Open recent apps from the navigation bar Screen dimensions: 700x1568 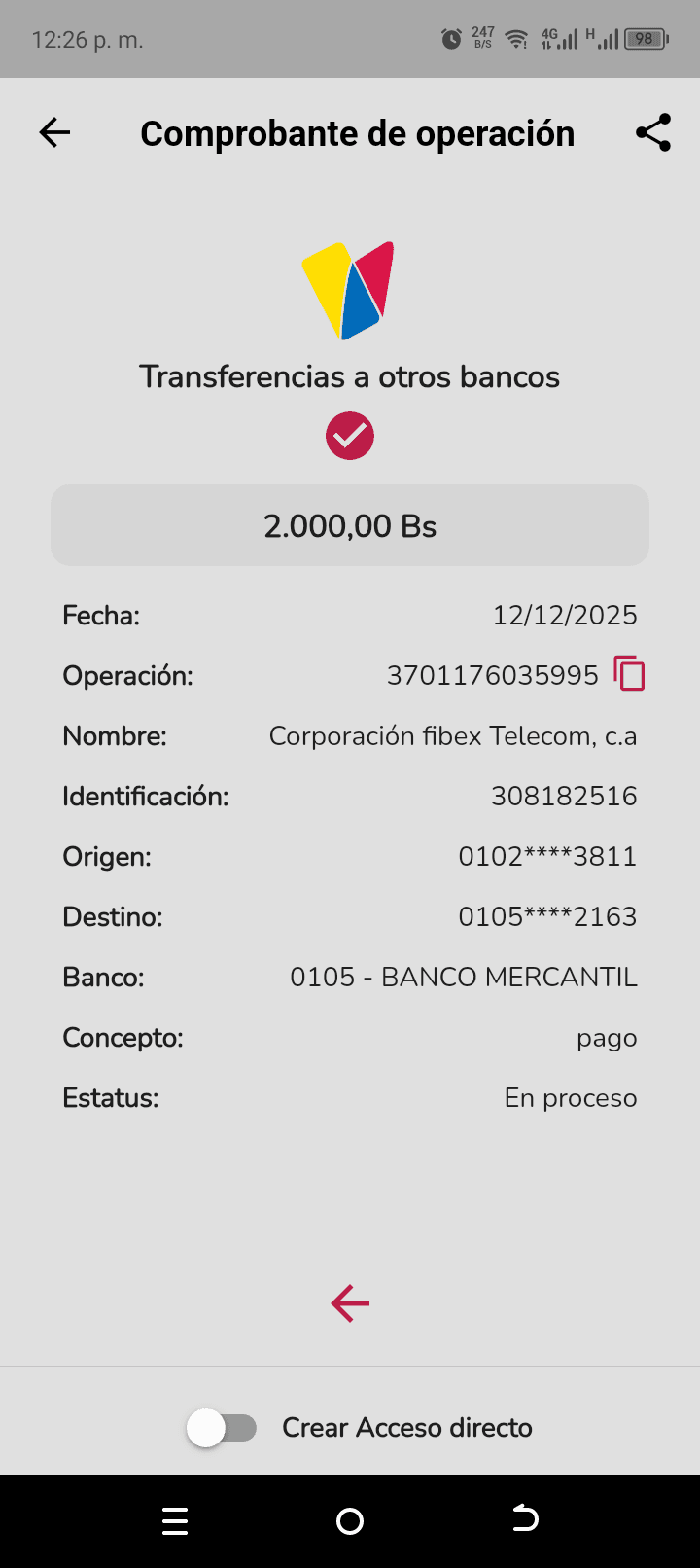coord(175,1520)
